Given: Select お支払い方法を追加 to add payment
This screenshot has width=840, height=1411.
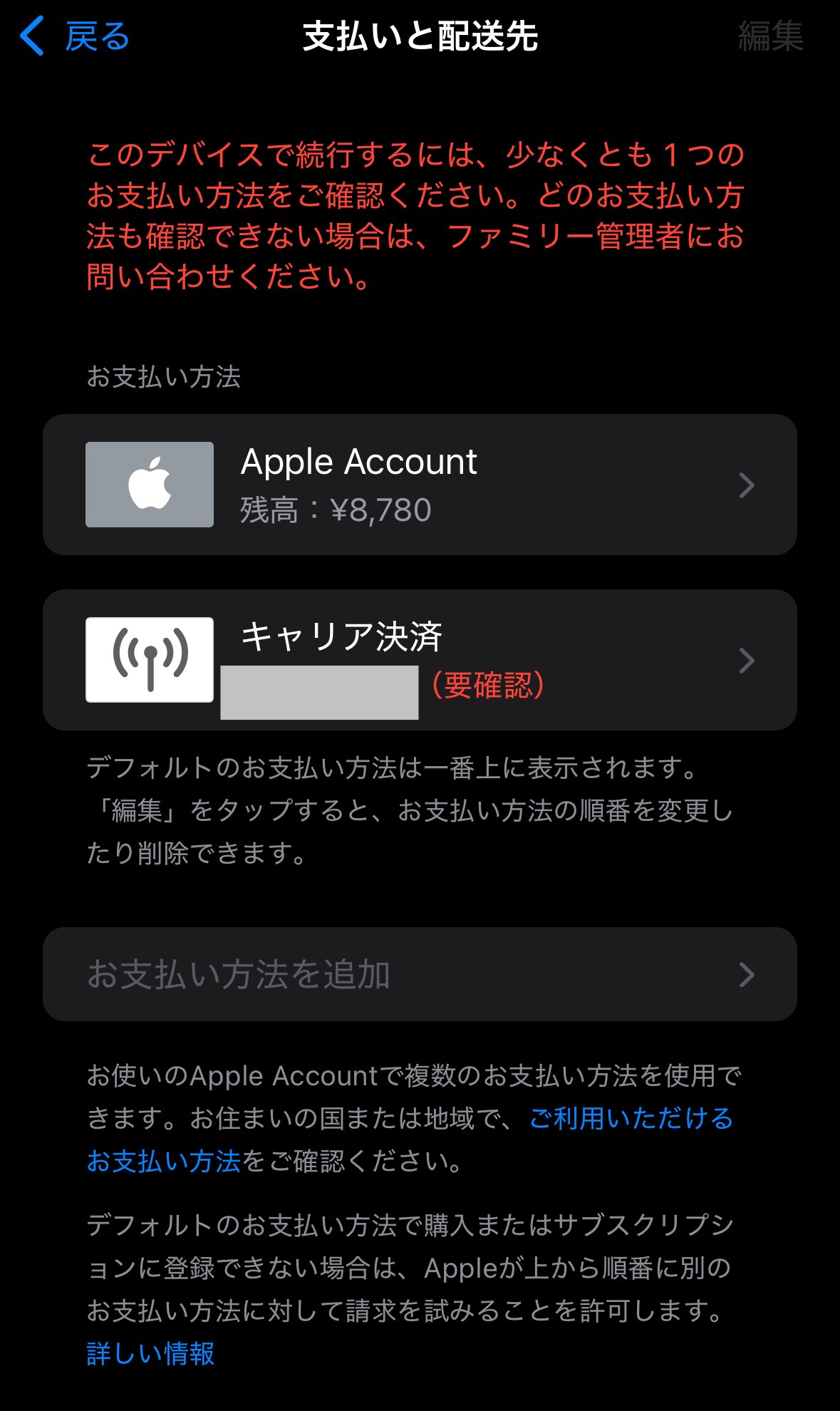Looking at the screenshot, I should (420, 974).
